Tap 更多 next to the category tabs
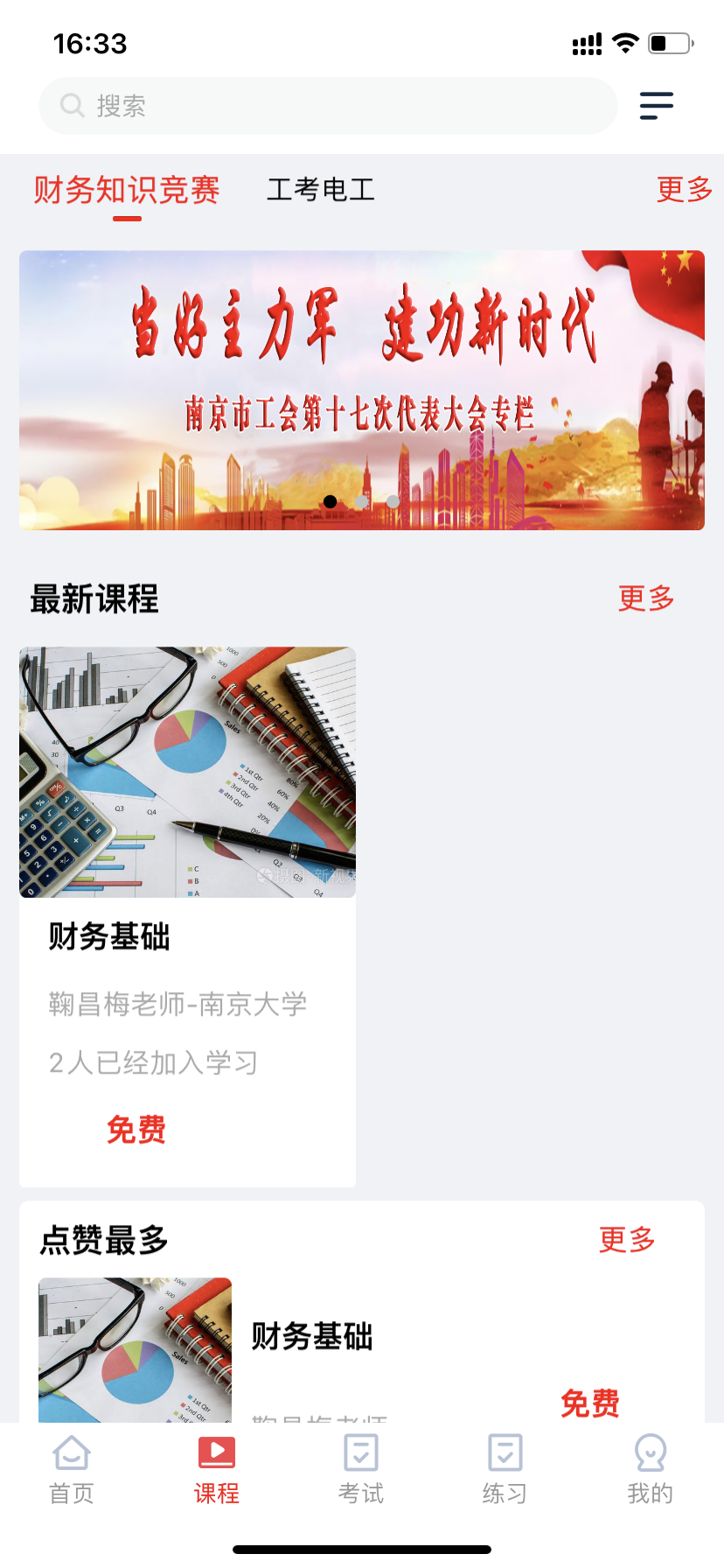This screenshot has height=1568, width=724. (684, 189)
